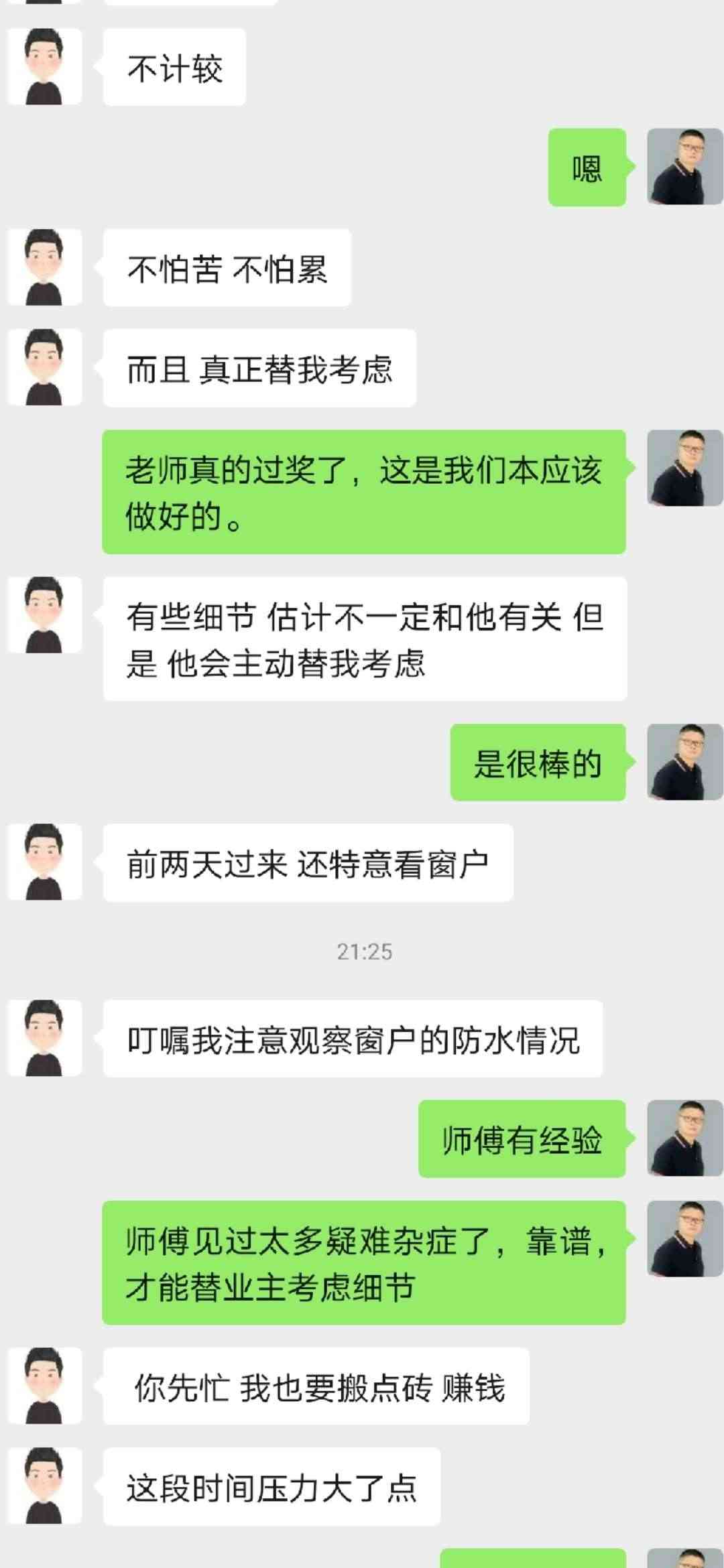
Task: Open contact avatar beside '前两天过来 还特意看窗户'
Action: tap(44, 862)
